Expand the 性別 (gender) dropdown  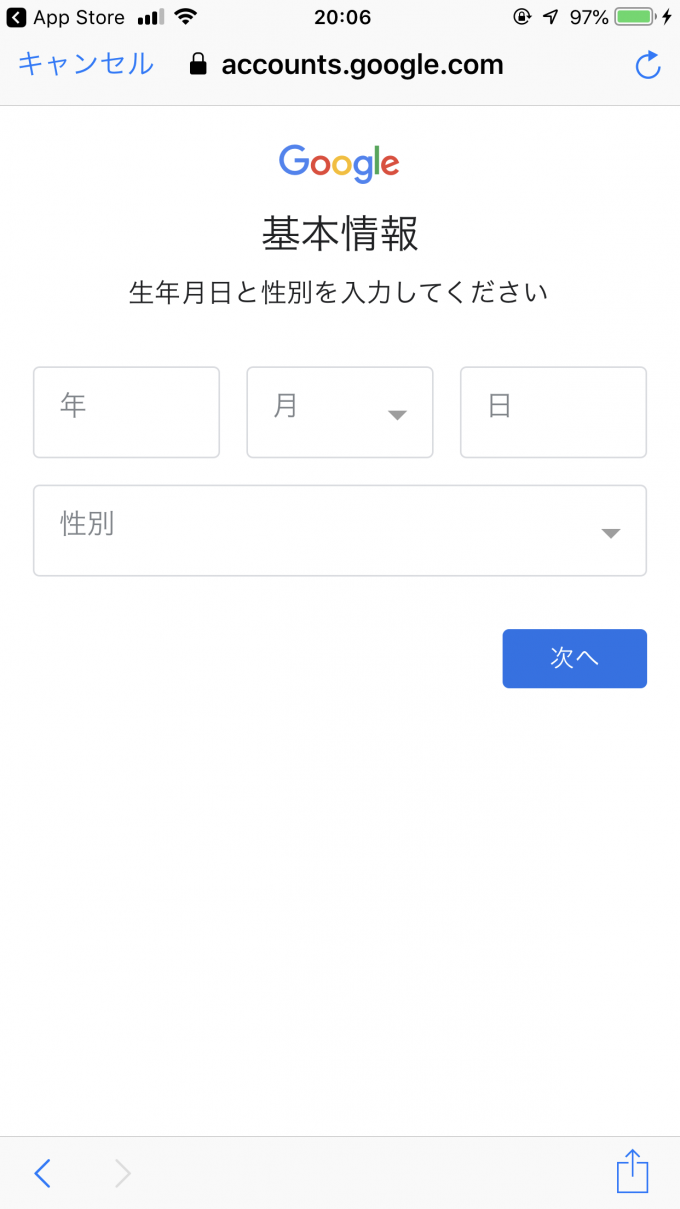(339, 530)
